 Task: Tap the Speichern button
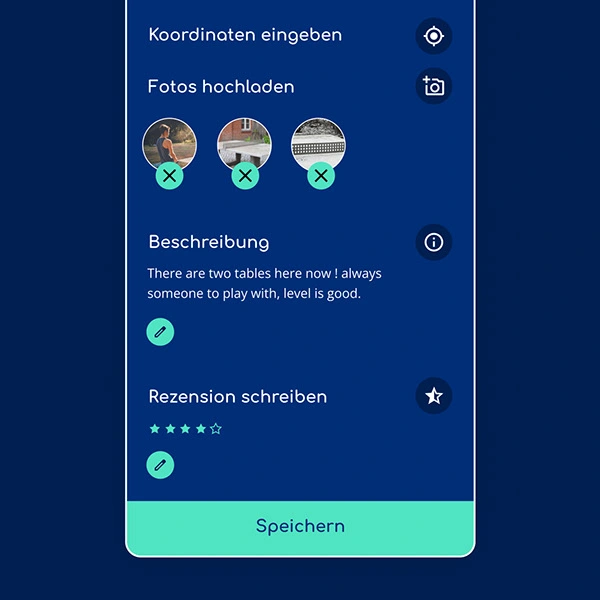pos(300,527)
